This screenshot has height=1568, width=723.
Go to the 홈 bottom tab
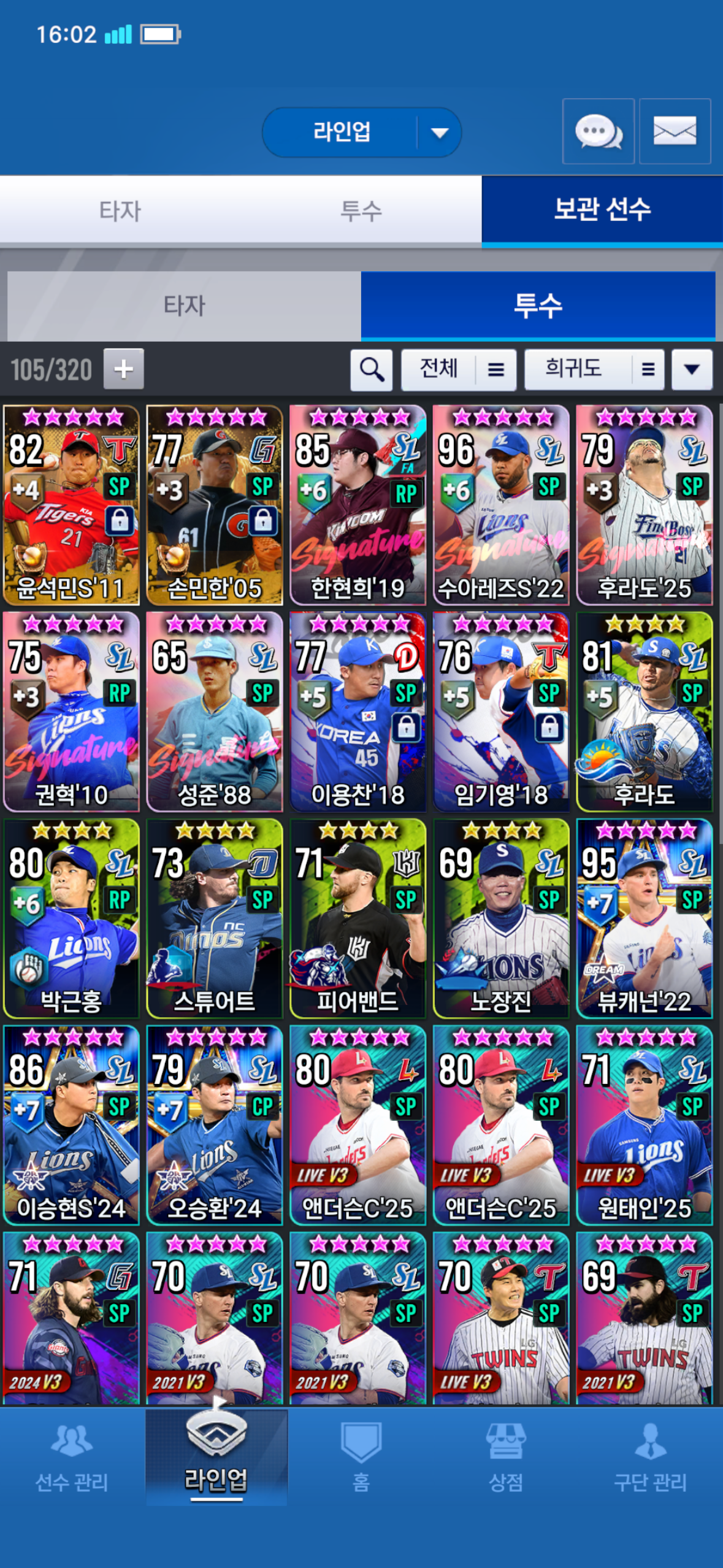(x=361, y=1458)
